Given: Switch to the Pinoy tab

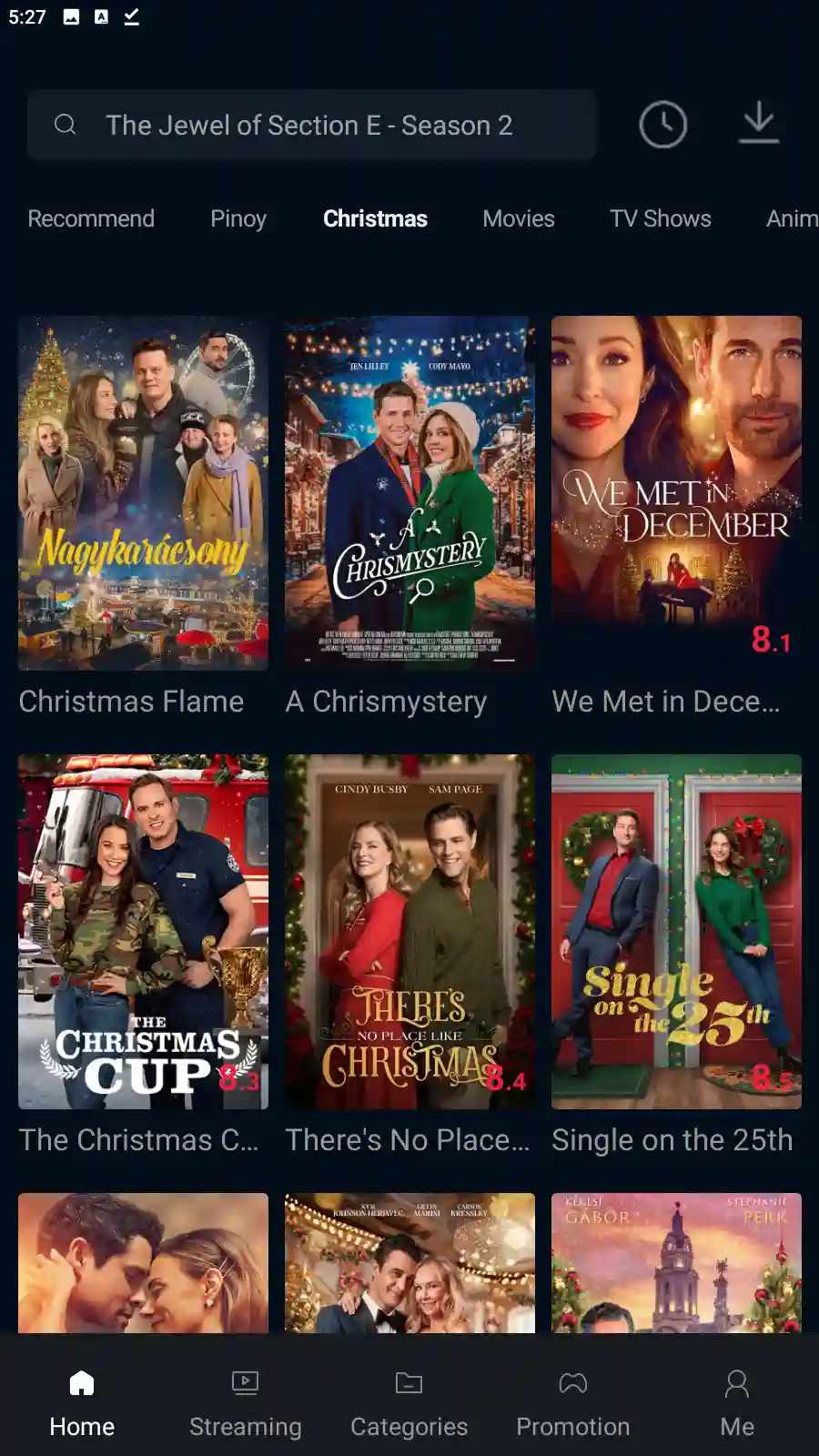Looking at the screenshot, I should tap(238, 218).
